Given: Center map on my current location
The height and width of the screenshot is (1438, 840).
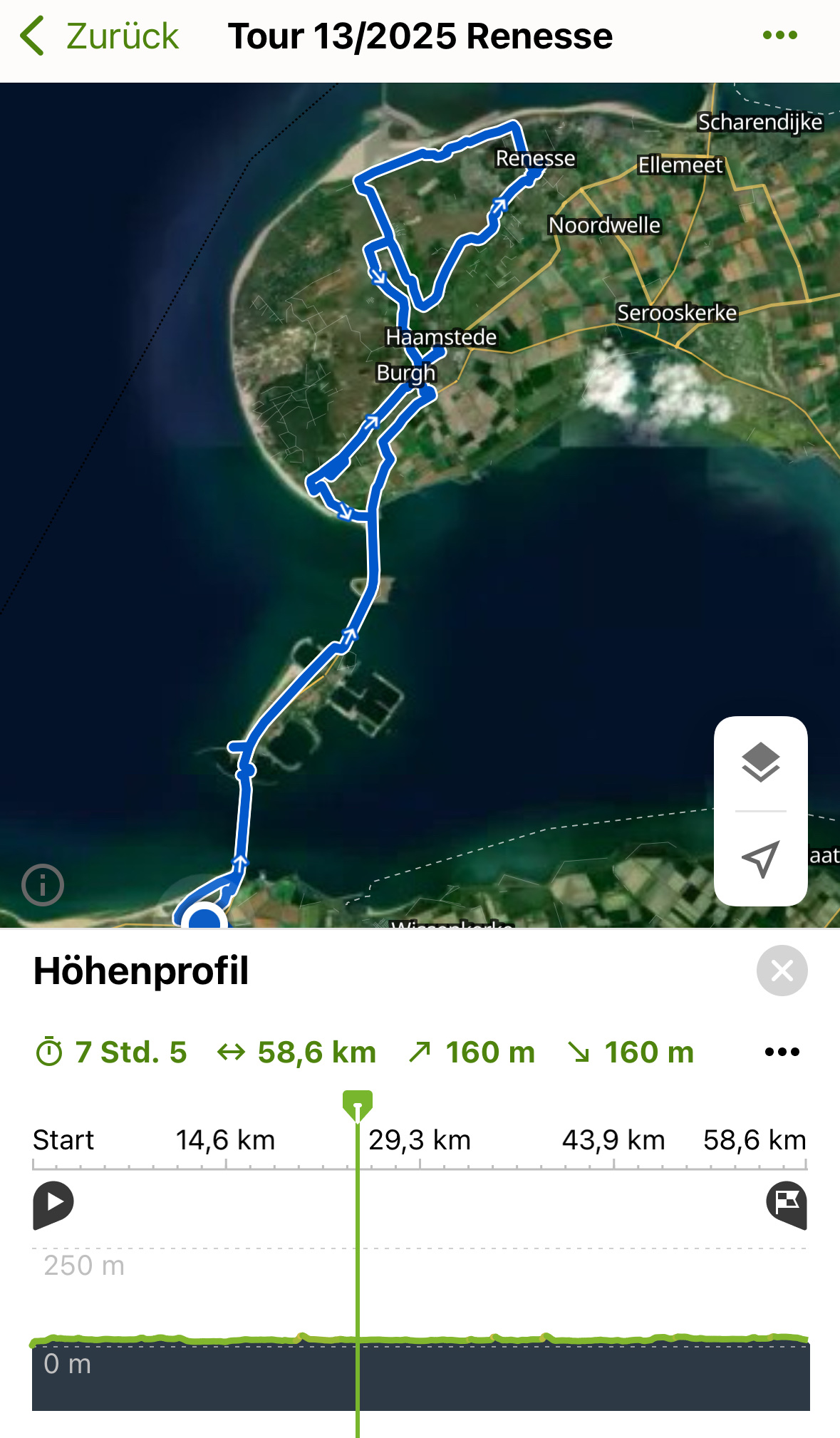Looking at the screenshot, I should (x=760, y=859).
